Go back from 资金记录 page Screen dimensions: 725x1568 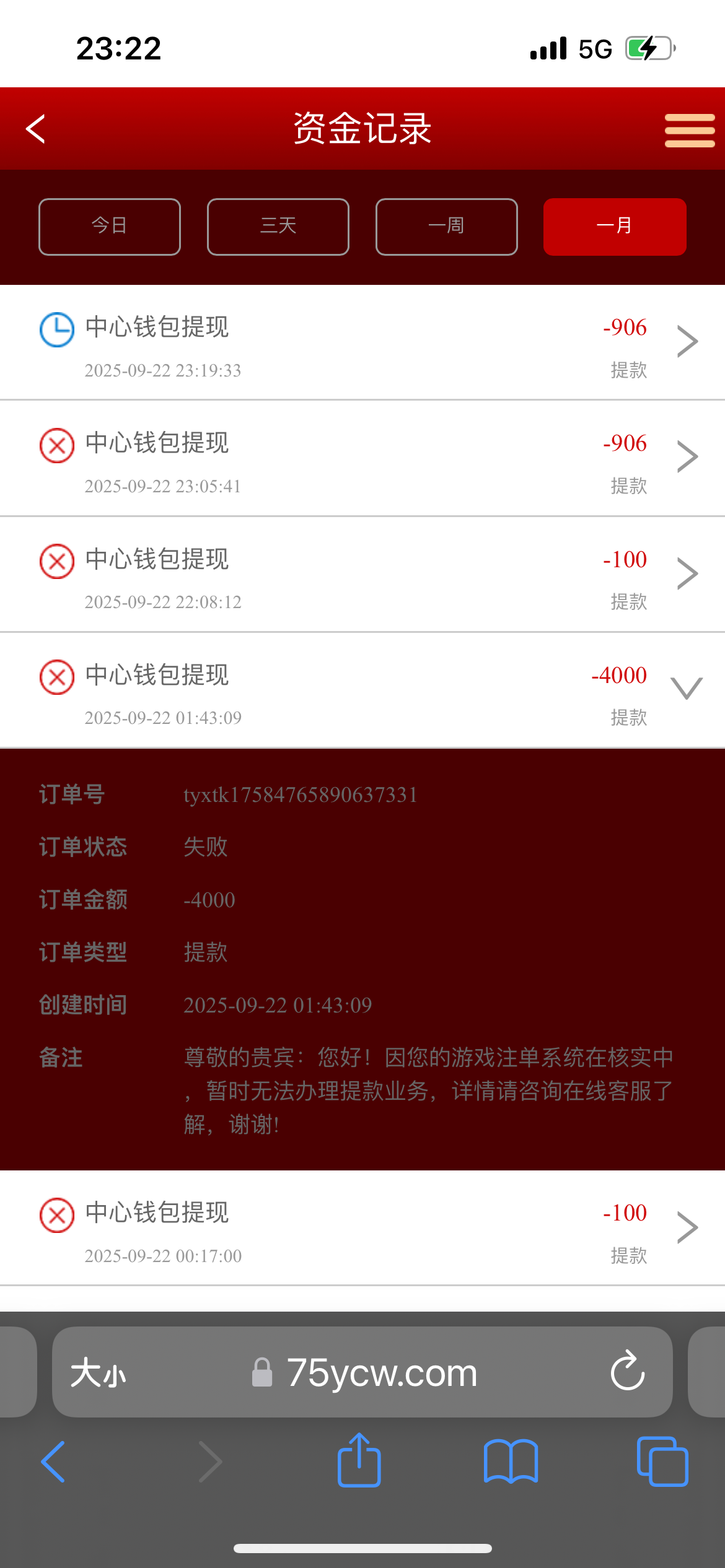(x=36, y=129)
